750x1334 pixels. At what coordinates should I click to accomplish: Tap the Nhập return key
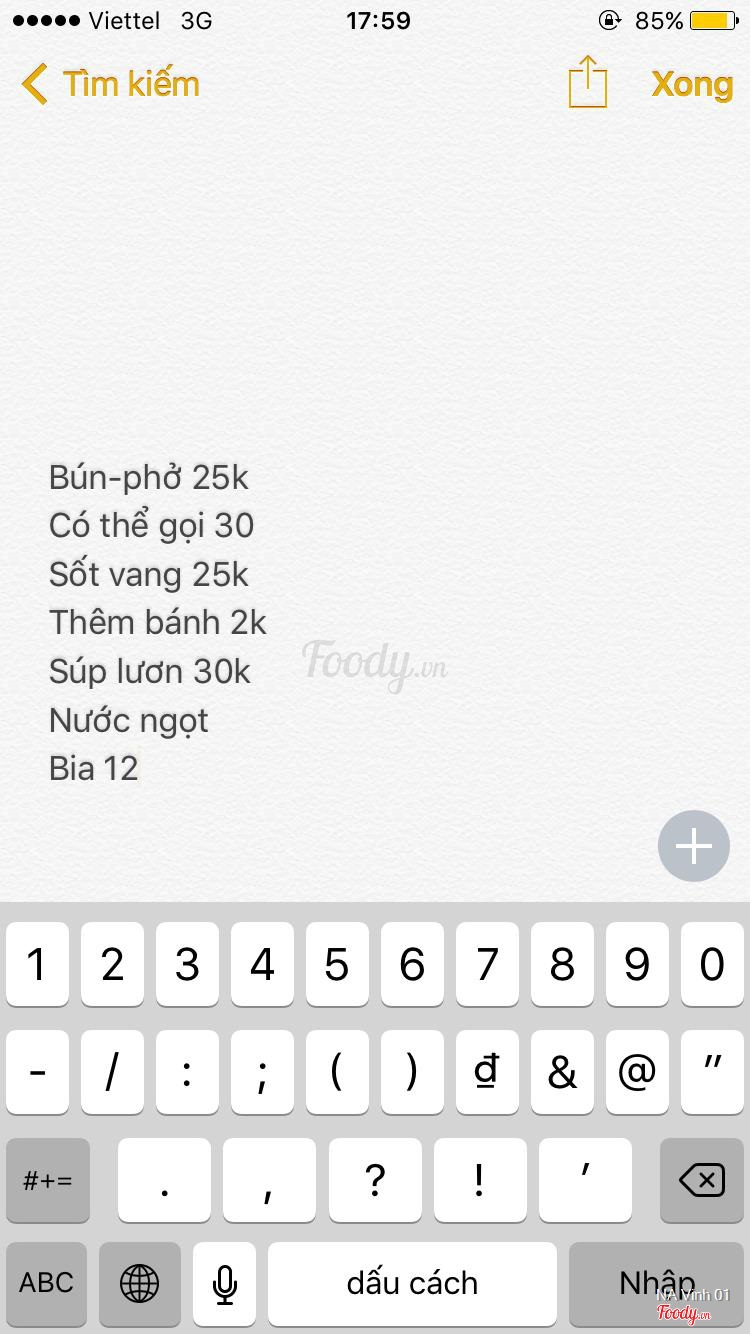point(657,1283)
